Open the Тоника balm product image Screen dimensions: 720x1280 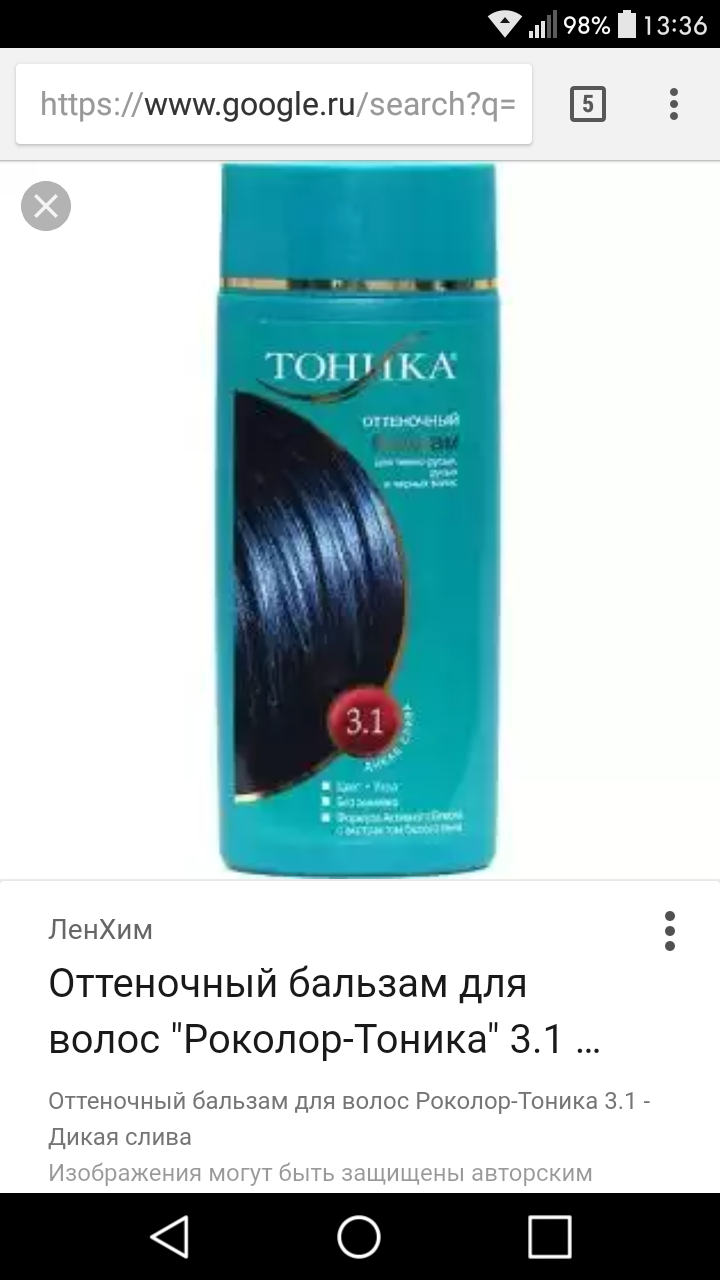click(358, 520)
